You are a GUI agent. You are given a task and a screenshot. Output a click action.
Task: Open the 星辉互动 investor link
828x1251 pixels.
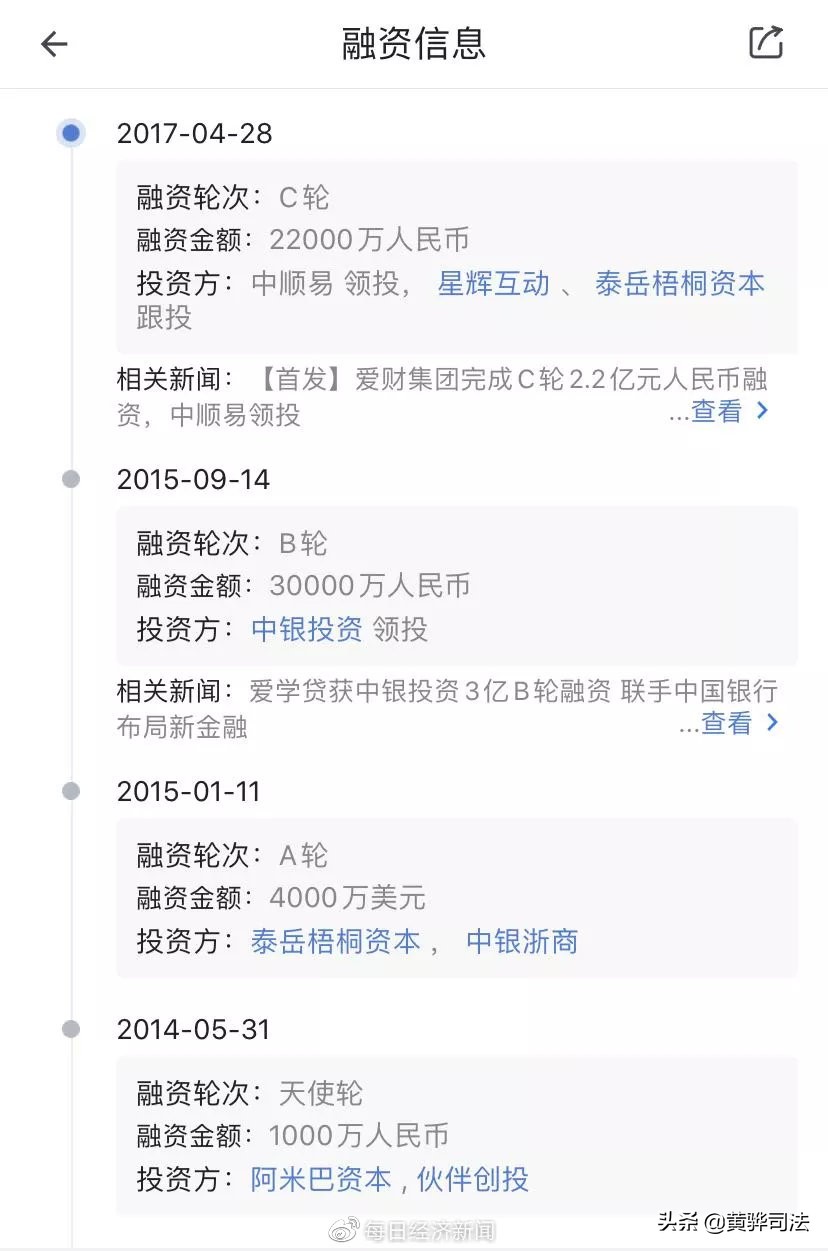click(x=494, y=283)
